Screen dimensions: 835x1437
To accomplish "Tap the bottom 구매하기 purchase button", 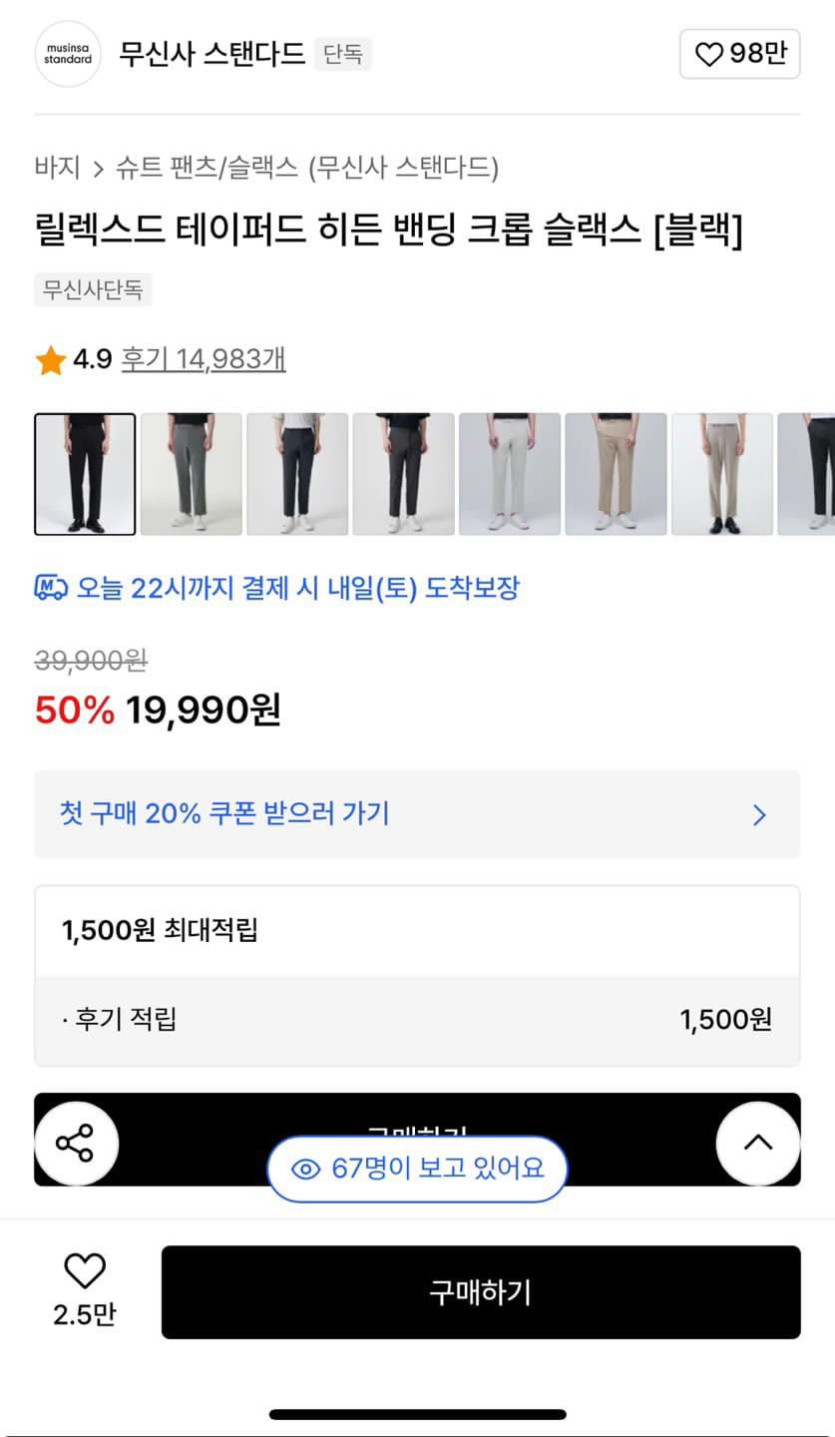I will [481, 1292].
